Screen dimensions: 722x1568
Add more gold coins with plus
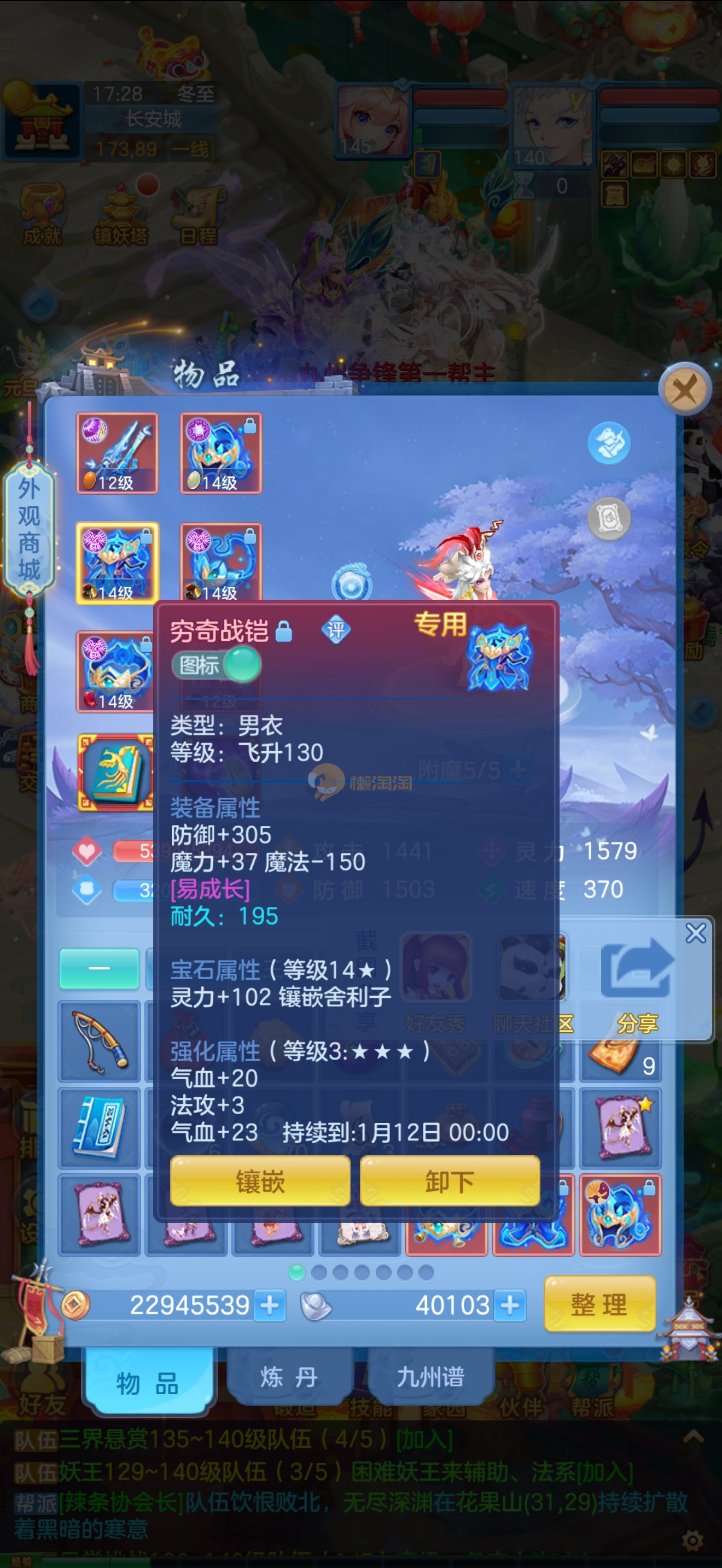coord(270,1305)
